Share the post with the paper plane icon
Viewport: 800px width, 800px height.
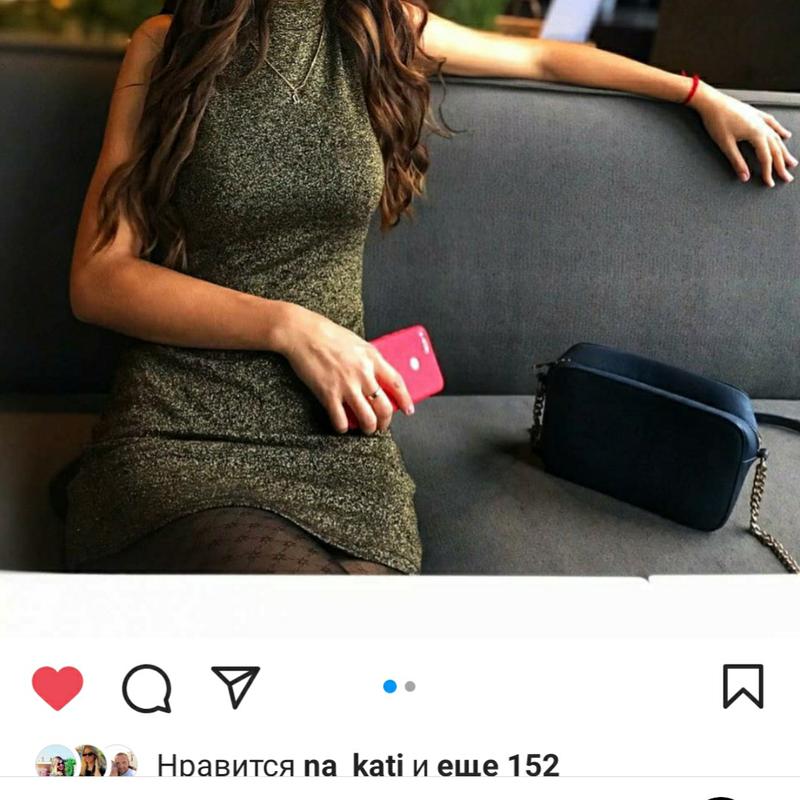pyautogui.click(x=235, y=686)
